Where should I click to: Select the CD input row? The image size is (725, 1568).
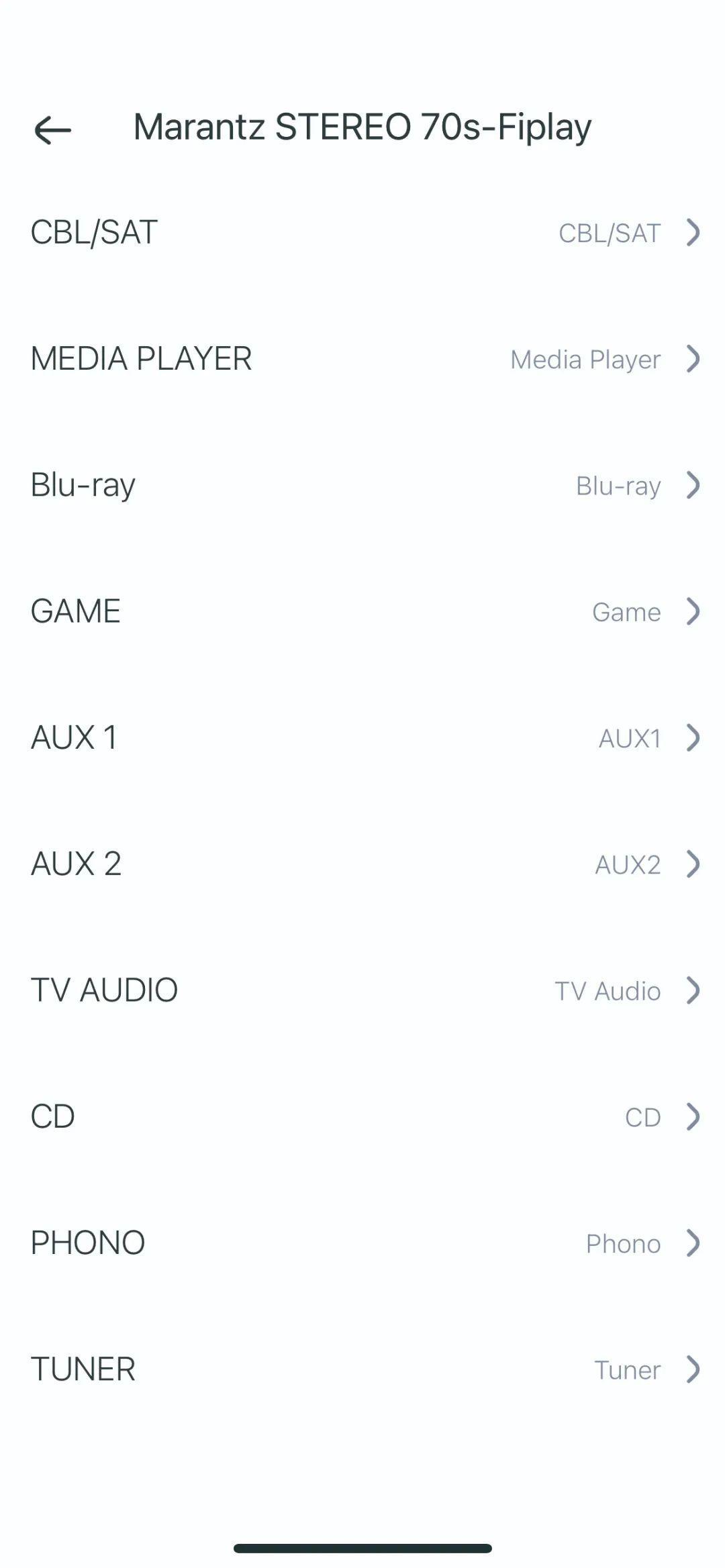[x=362, y=1116]
